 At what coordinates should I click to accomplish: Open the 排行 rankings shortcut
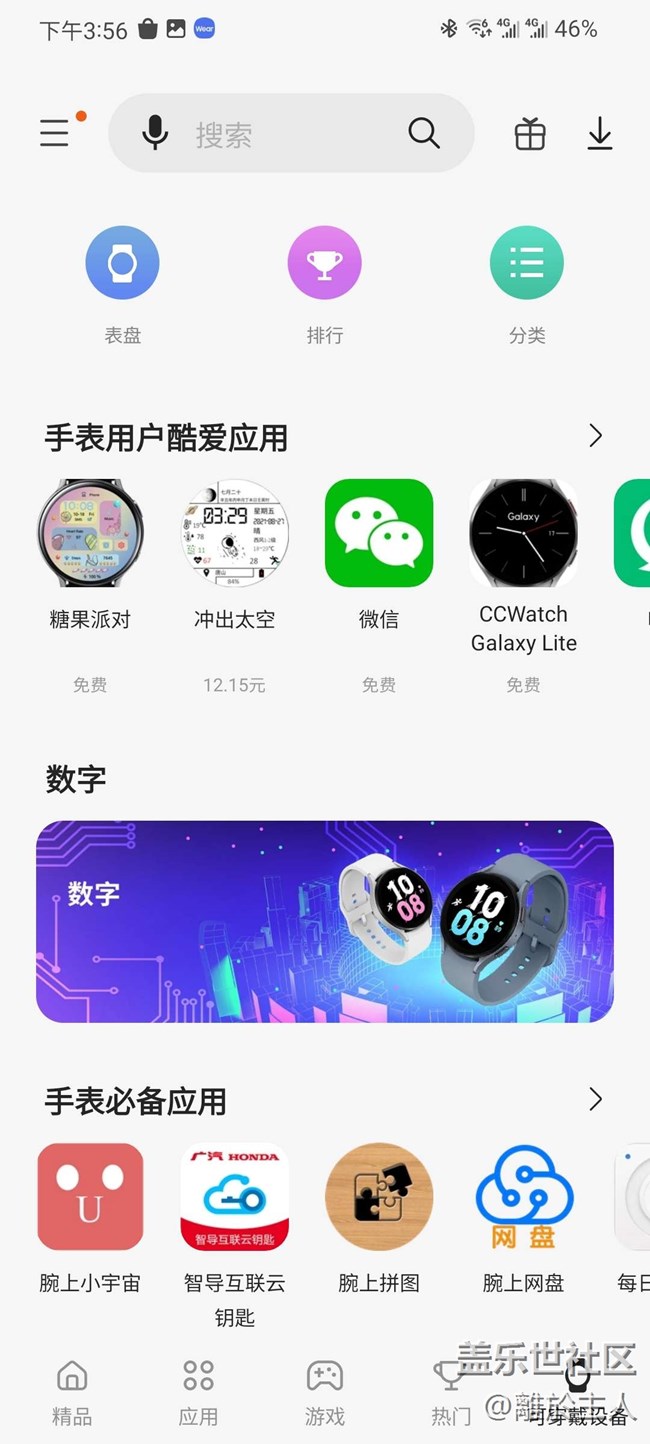(325, 263)
